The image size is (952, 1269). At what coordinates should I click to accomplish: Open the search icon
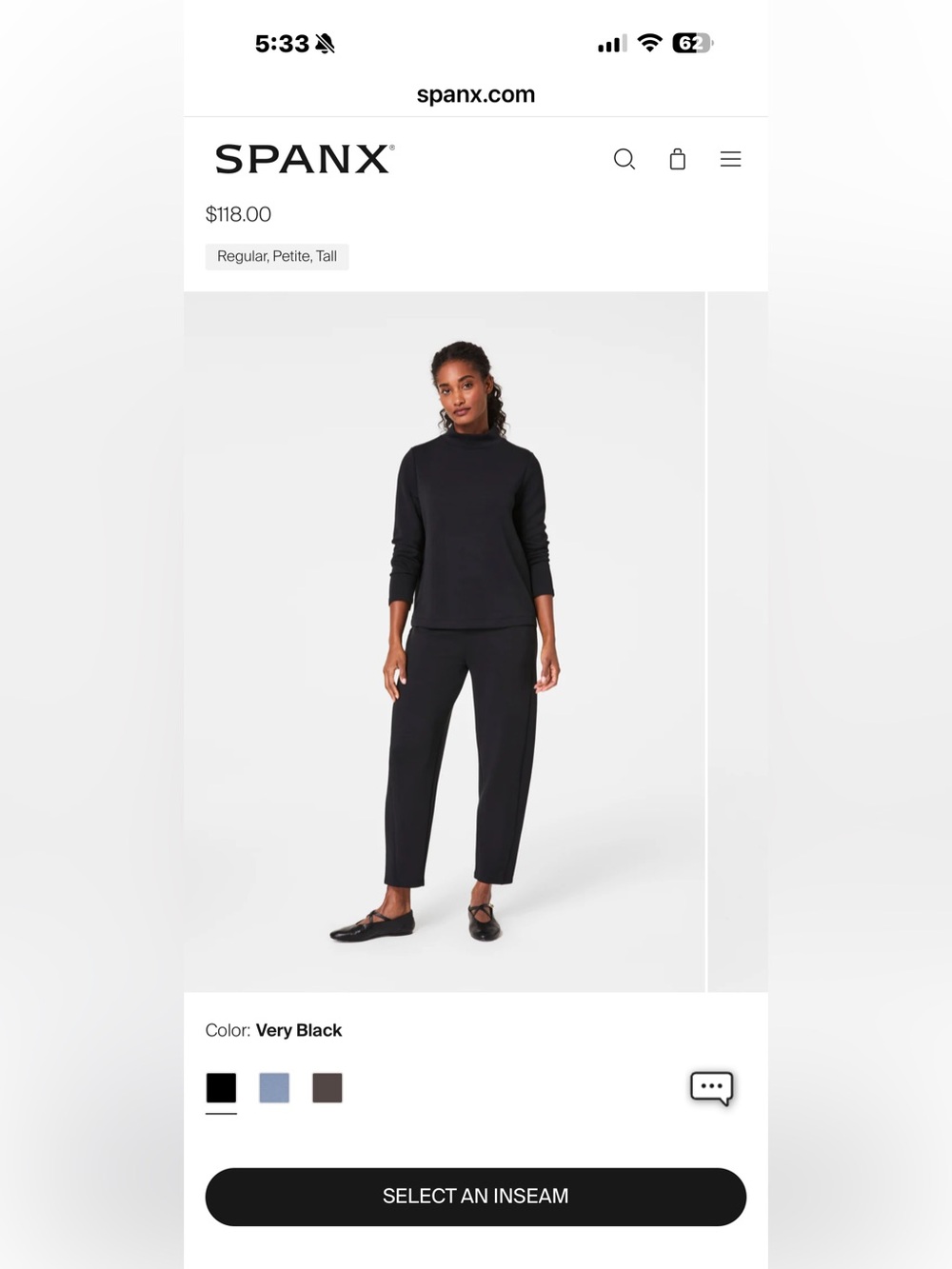coord(625,159)
